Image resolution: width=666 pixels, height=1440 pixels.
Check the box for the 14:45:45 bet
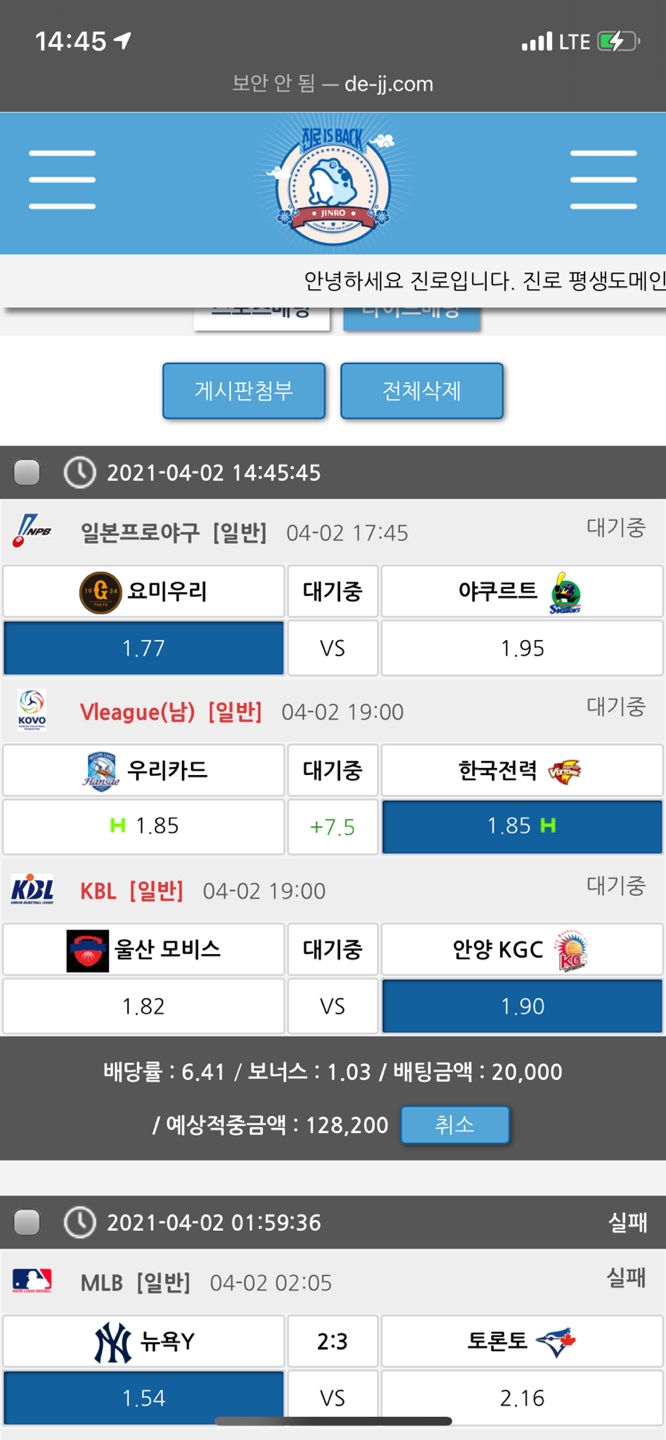(27, 472)
